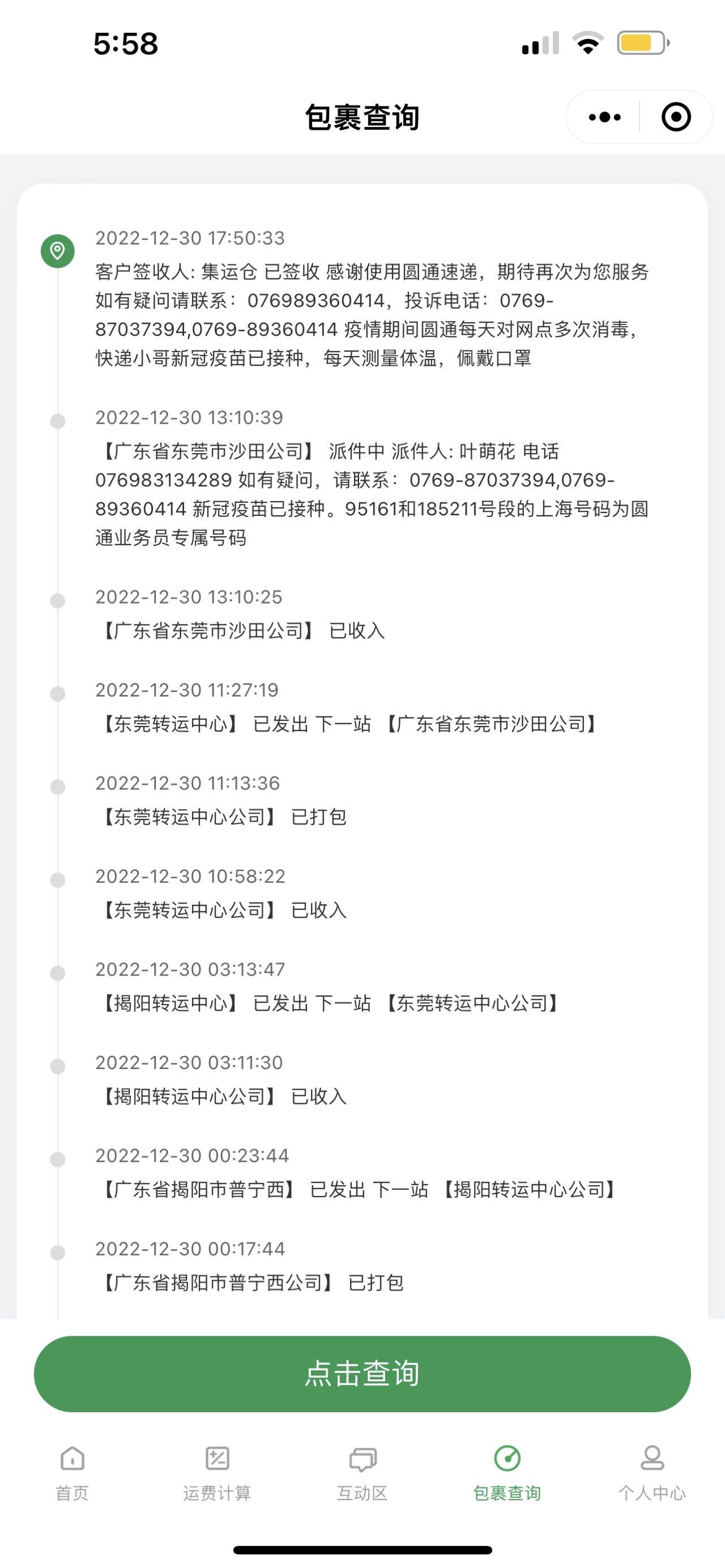Screen dimensions: 725x1568
Task: Tap the green 点击查询 button
Action: pyautogui.click(x=362, y=1374)
